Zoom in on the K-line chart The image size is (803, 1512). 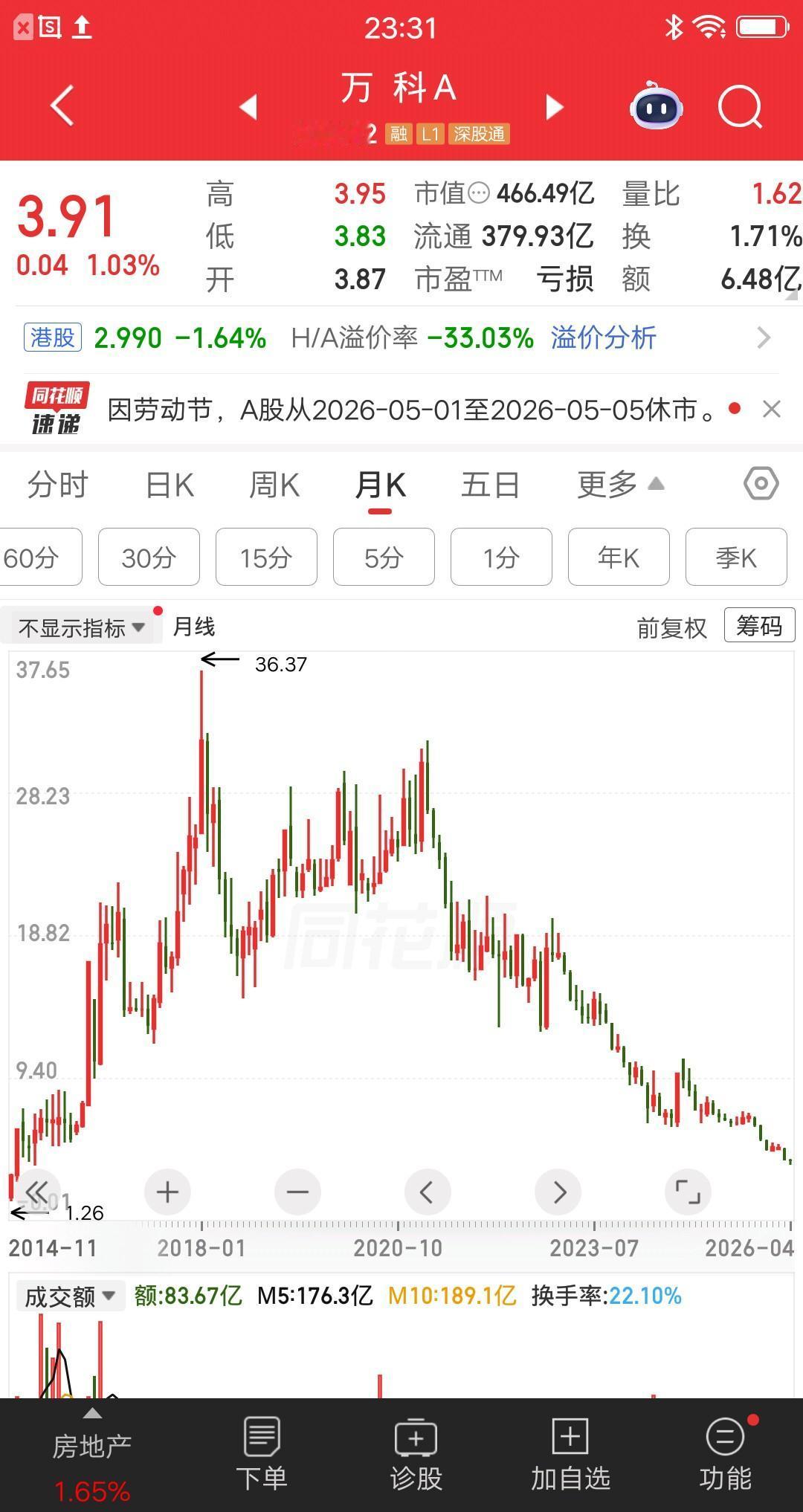coord(167,1191)
